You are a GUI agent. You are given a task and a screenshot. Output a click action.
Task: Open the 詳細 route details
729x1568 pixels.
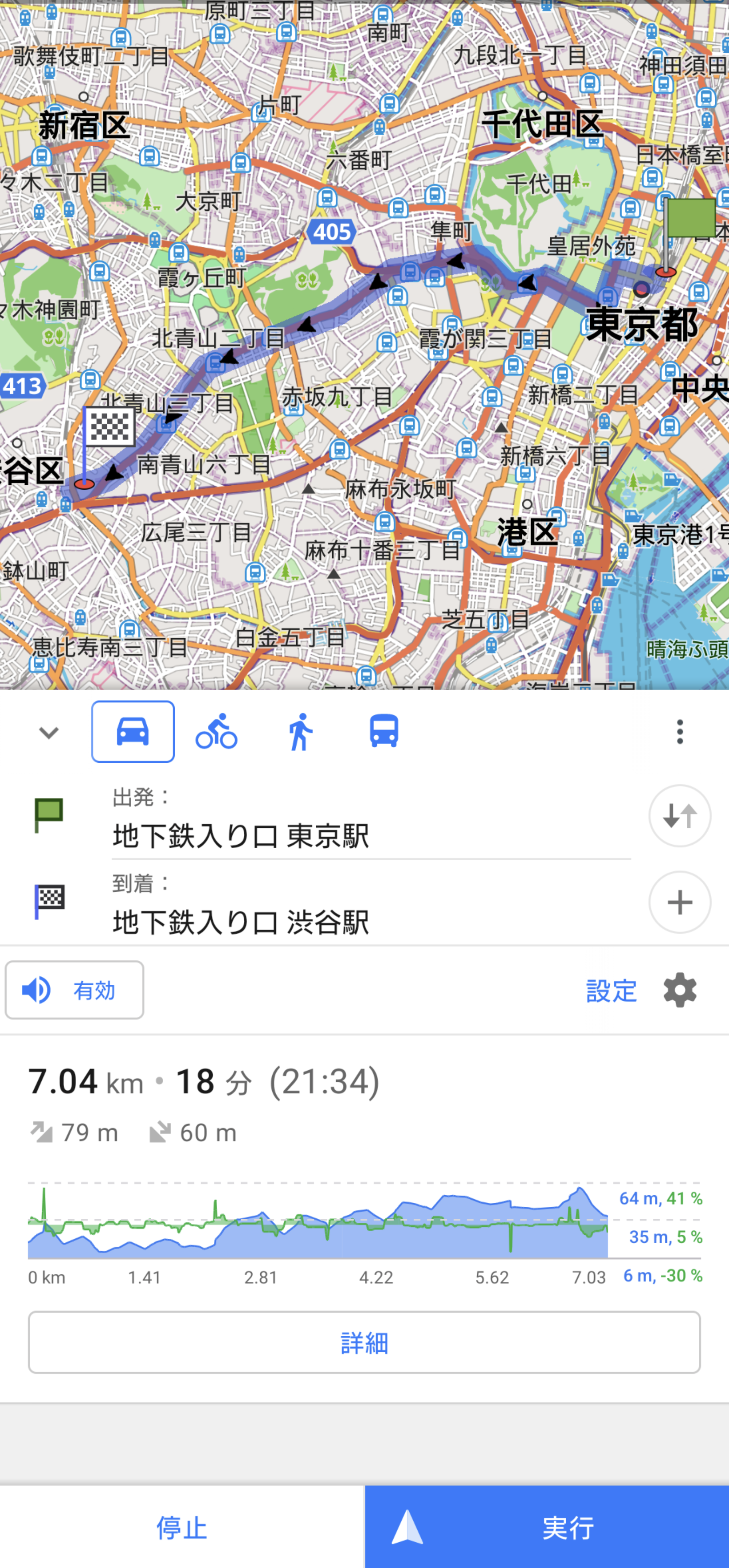click(x=364, y=1343)
